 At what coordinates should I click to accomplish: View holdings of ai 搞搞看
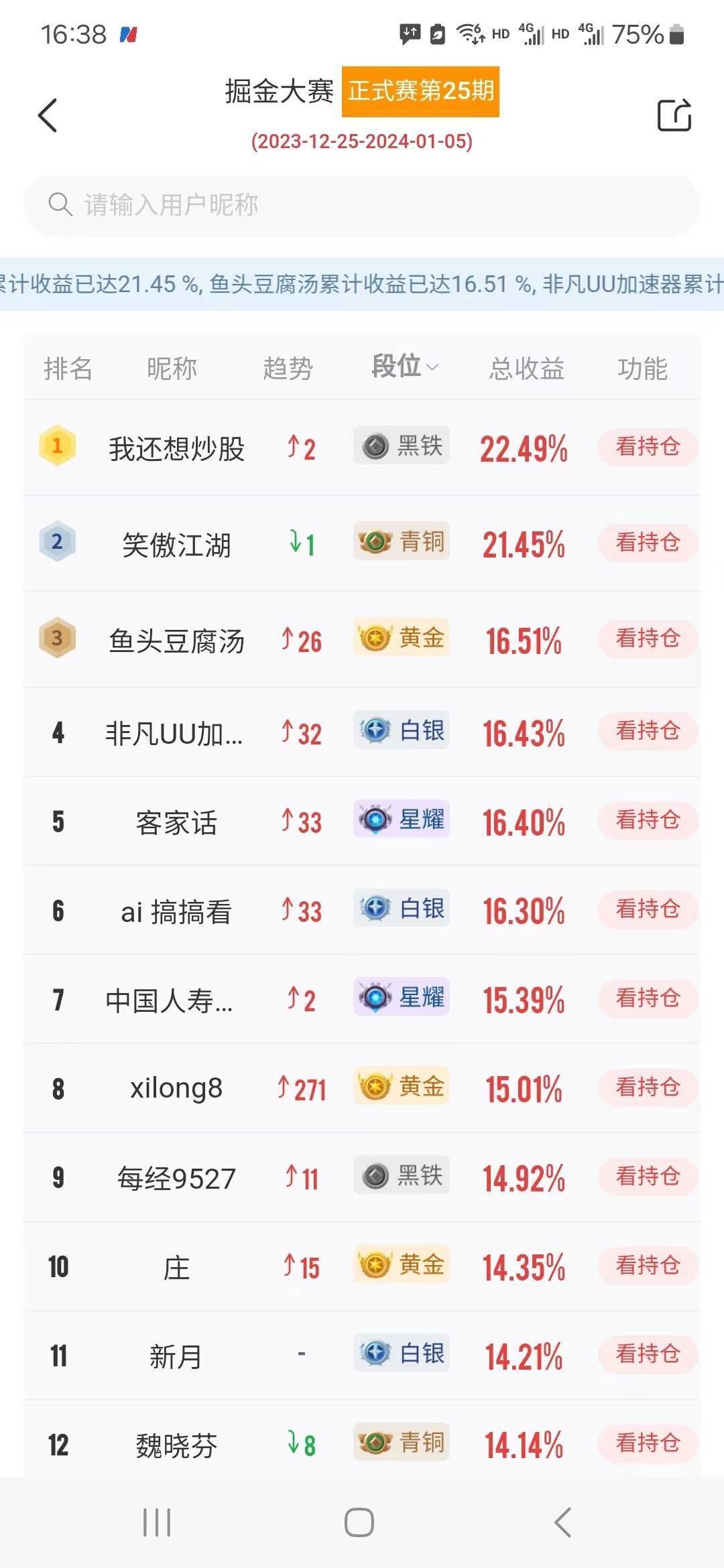[648, 909]
